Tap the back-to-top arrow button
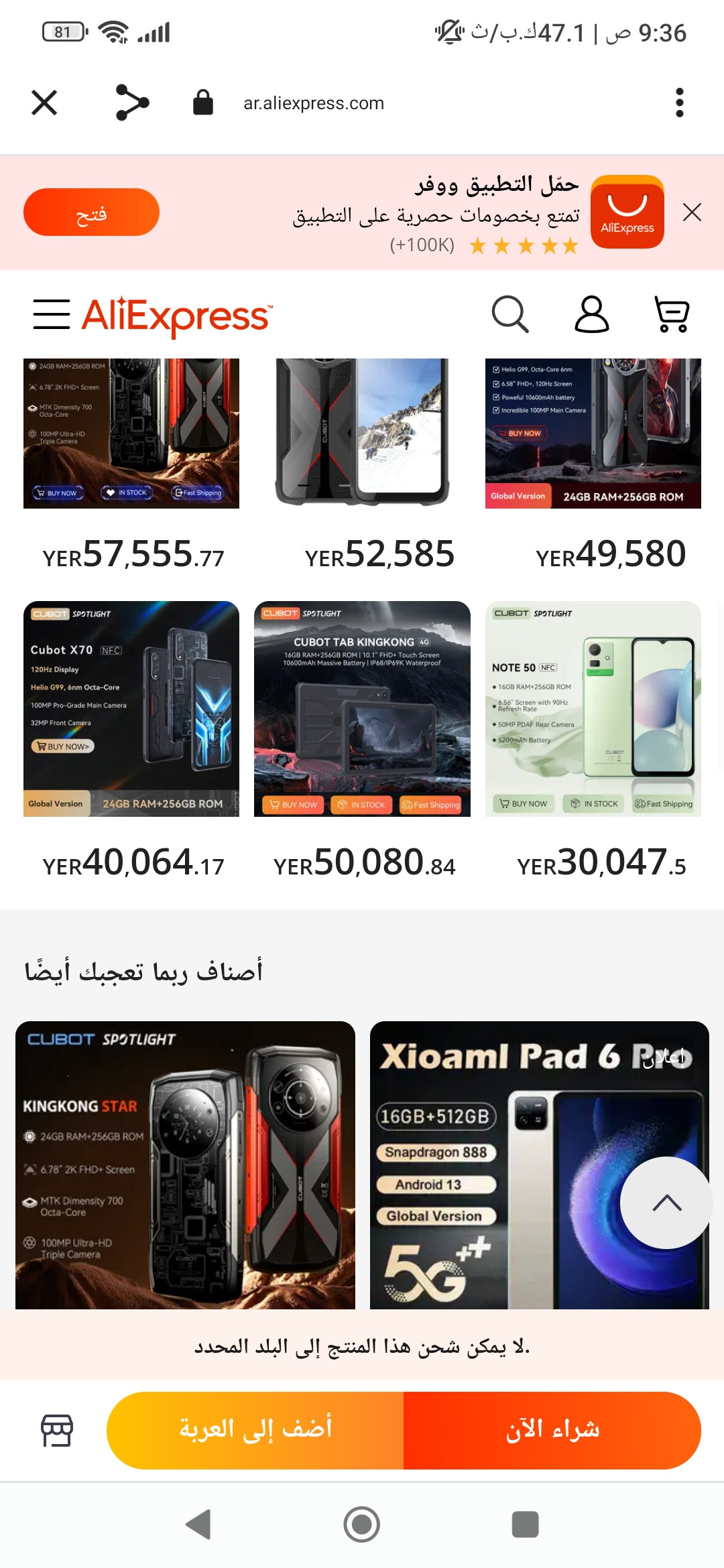 tap(666, 1203)
